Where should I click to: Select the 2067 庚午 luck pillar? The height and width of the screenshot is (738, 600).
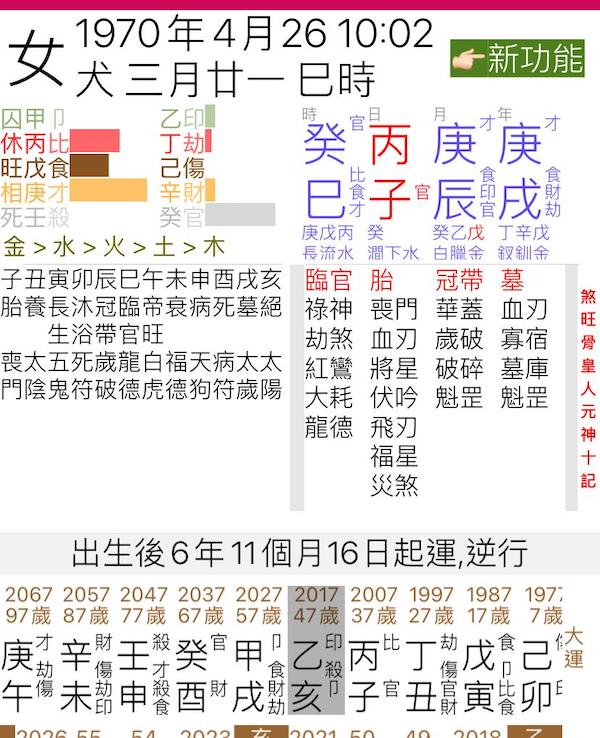(28, 651)
